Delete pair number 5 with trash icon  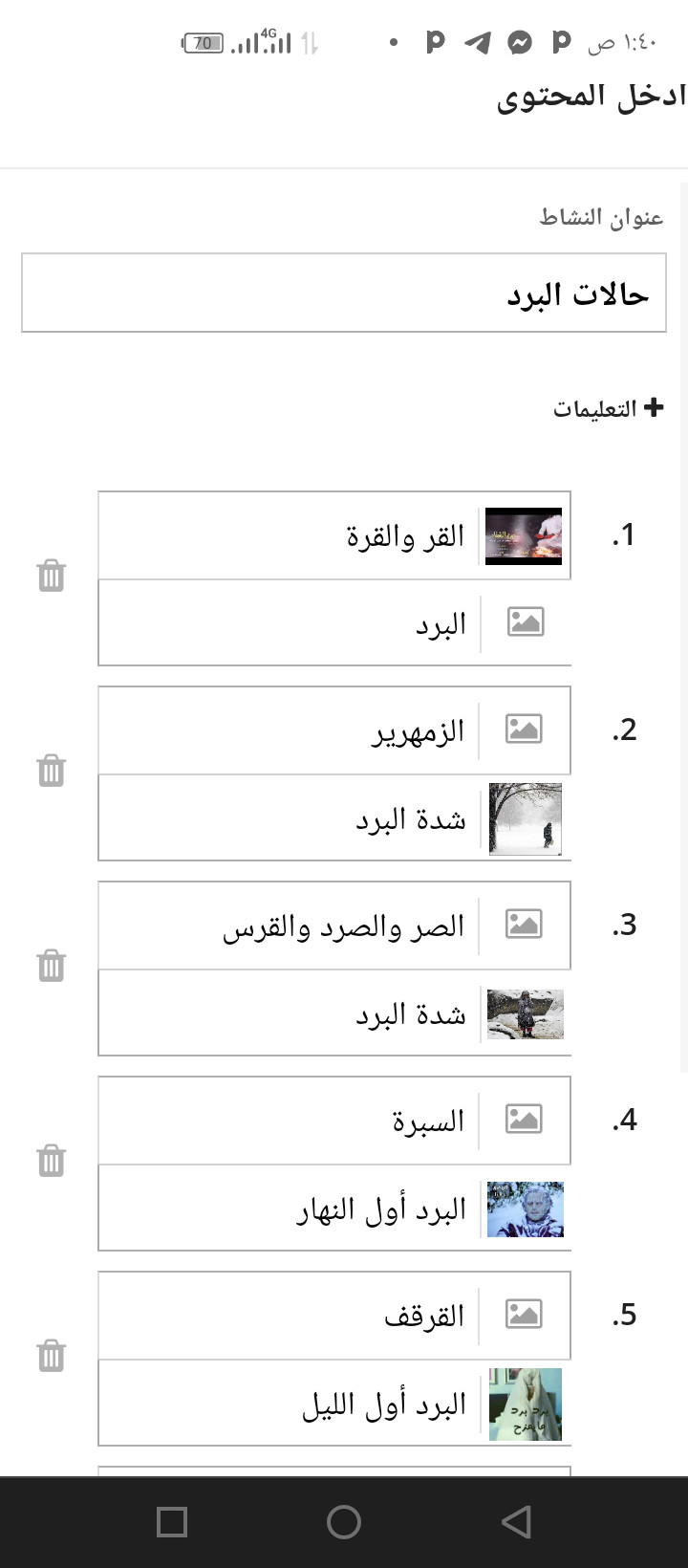pos(51,1356)
